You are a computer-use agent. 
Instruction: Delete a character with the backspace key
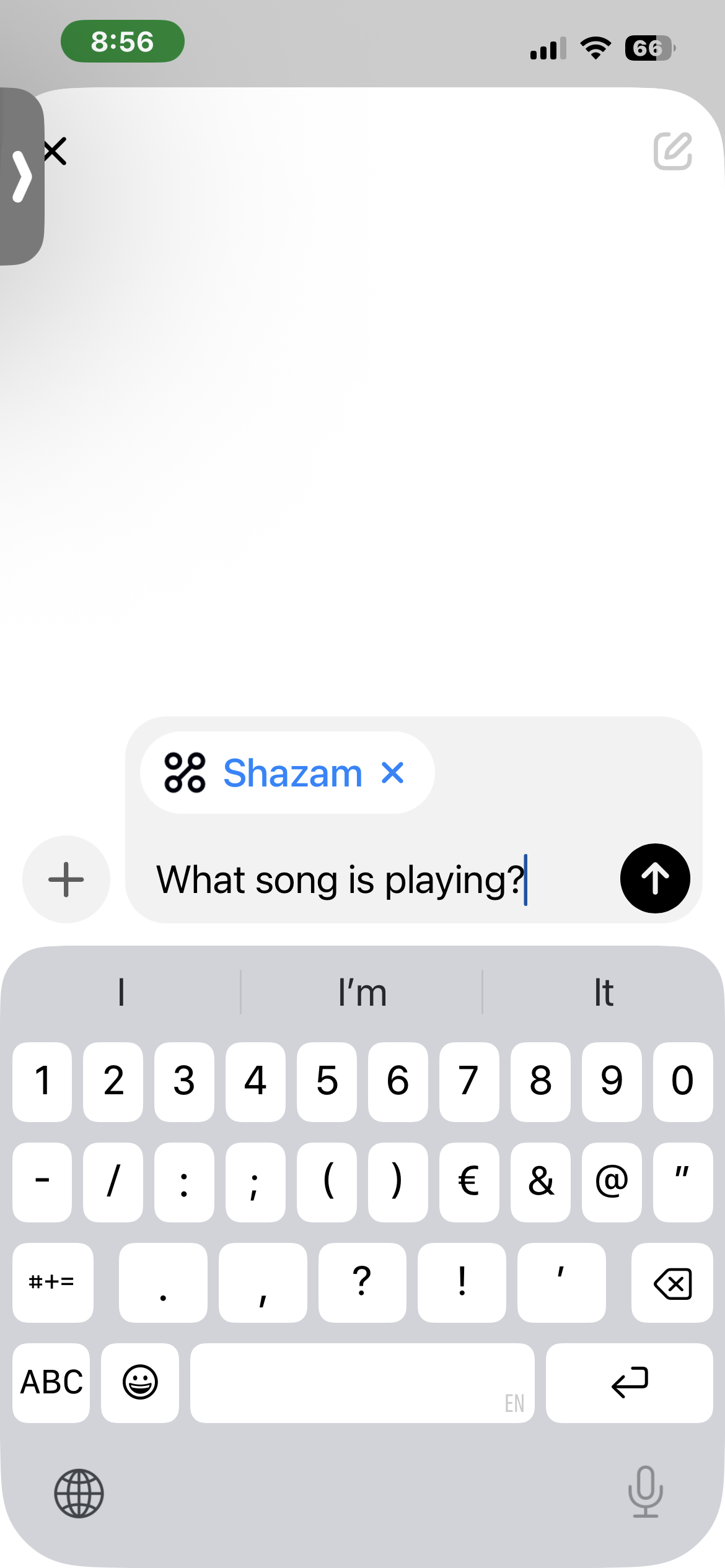(x=672, y=1283)
